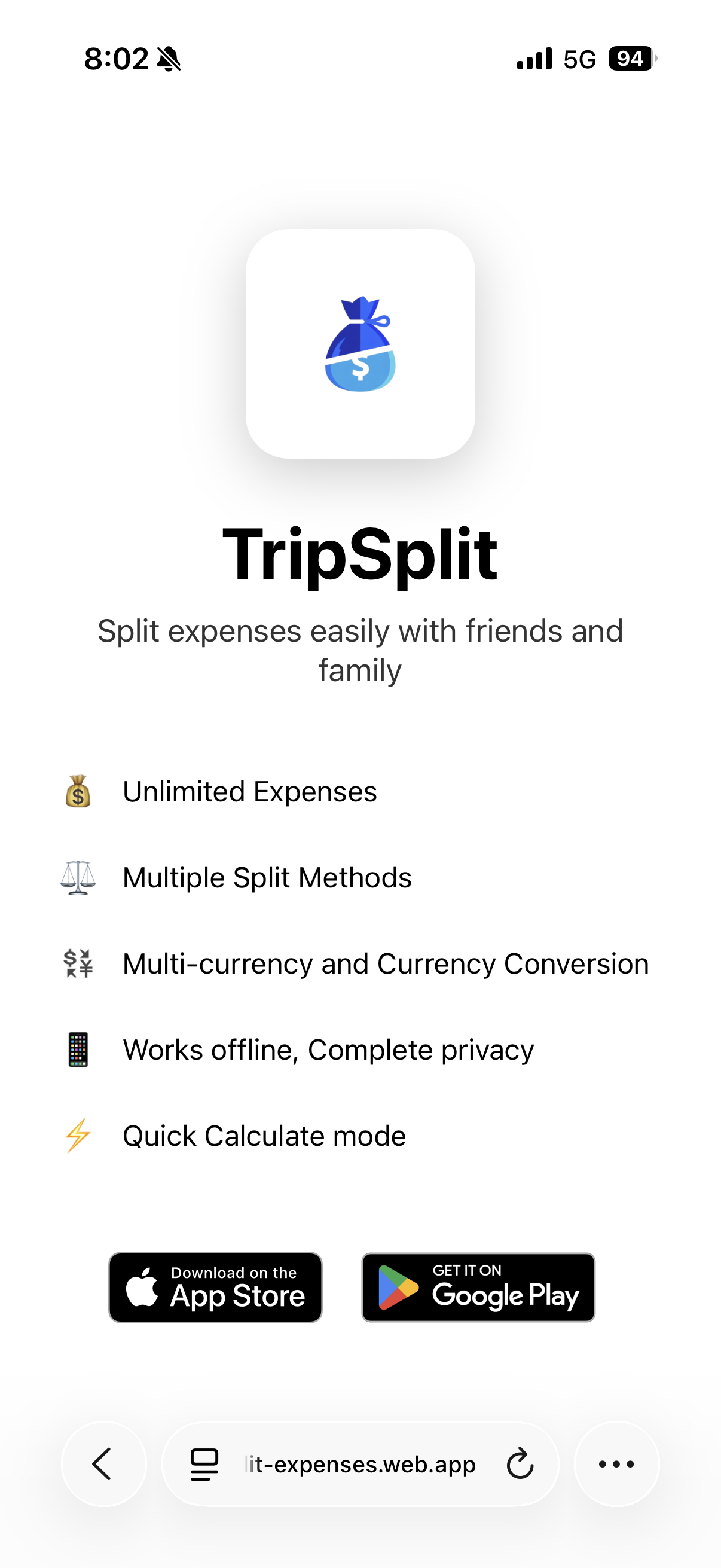Tap the reader view icon in address bar
The image size is (721, 1568).
tap(203, 1465)
